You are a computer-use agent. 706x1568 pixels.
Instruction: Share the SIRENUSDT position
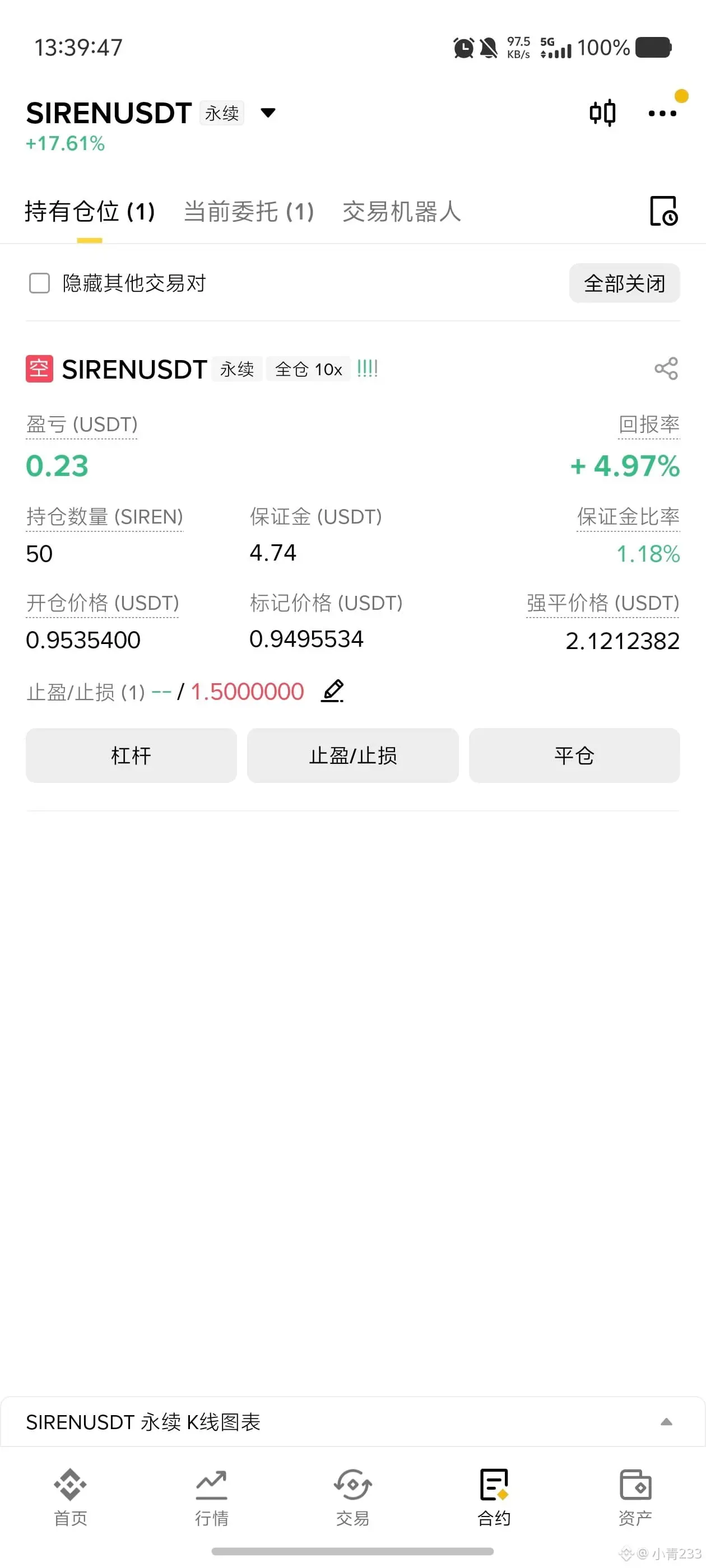pos(666,368)
